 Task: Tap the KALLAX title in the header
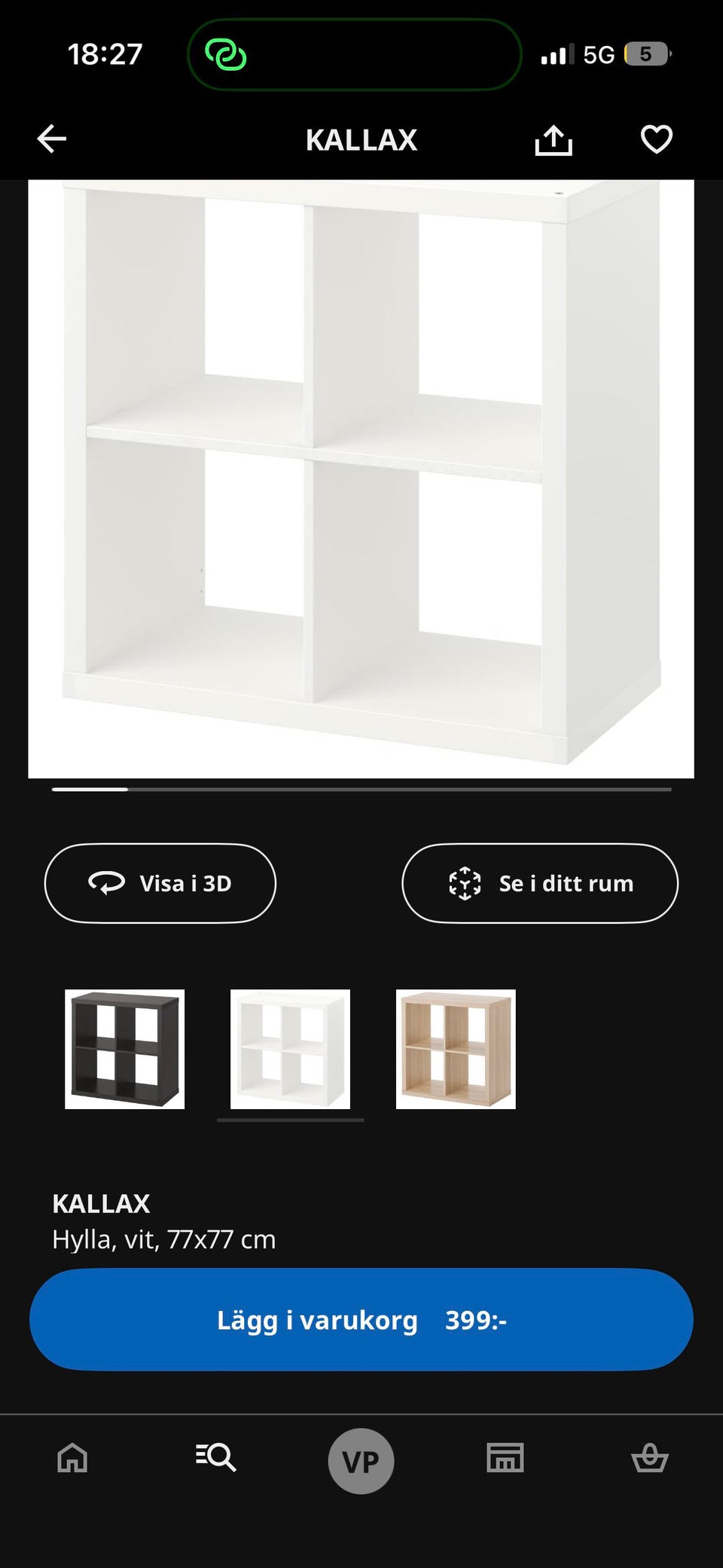pyautogui.click(x=361, y=139)
